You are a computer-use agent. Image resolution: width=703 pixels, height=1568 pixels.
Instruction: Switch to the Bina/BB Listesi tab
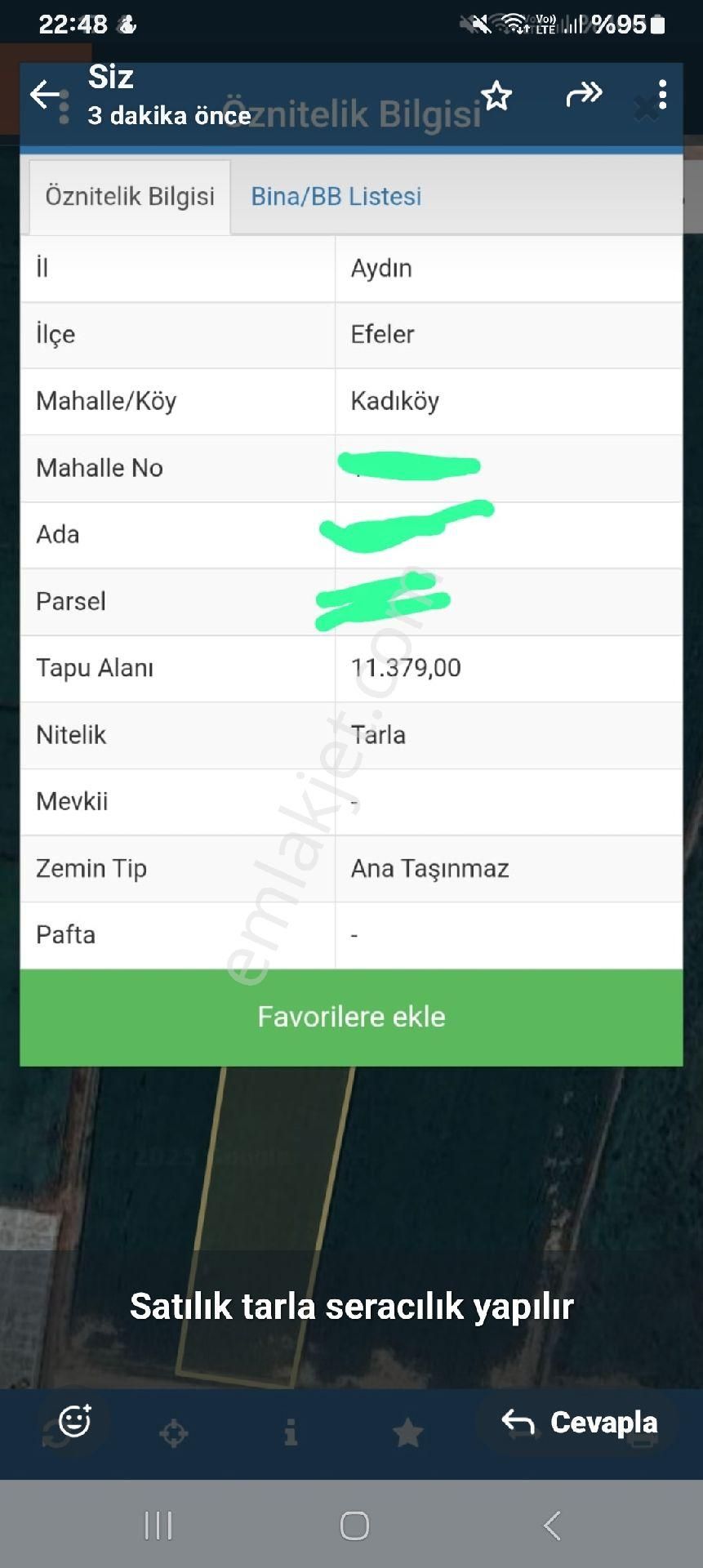click(x=336, y=196)
